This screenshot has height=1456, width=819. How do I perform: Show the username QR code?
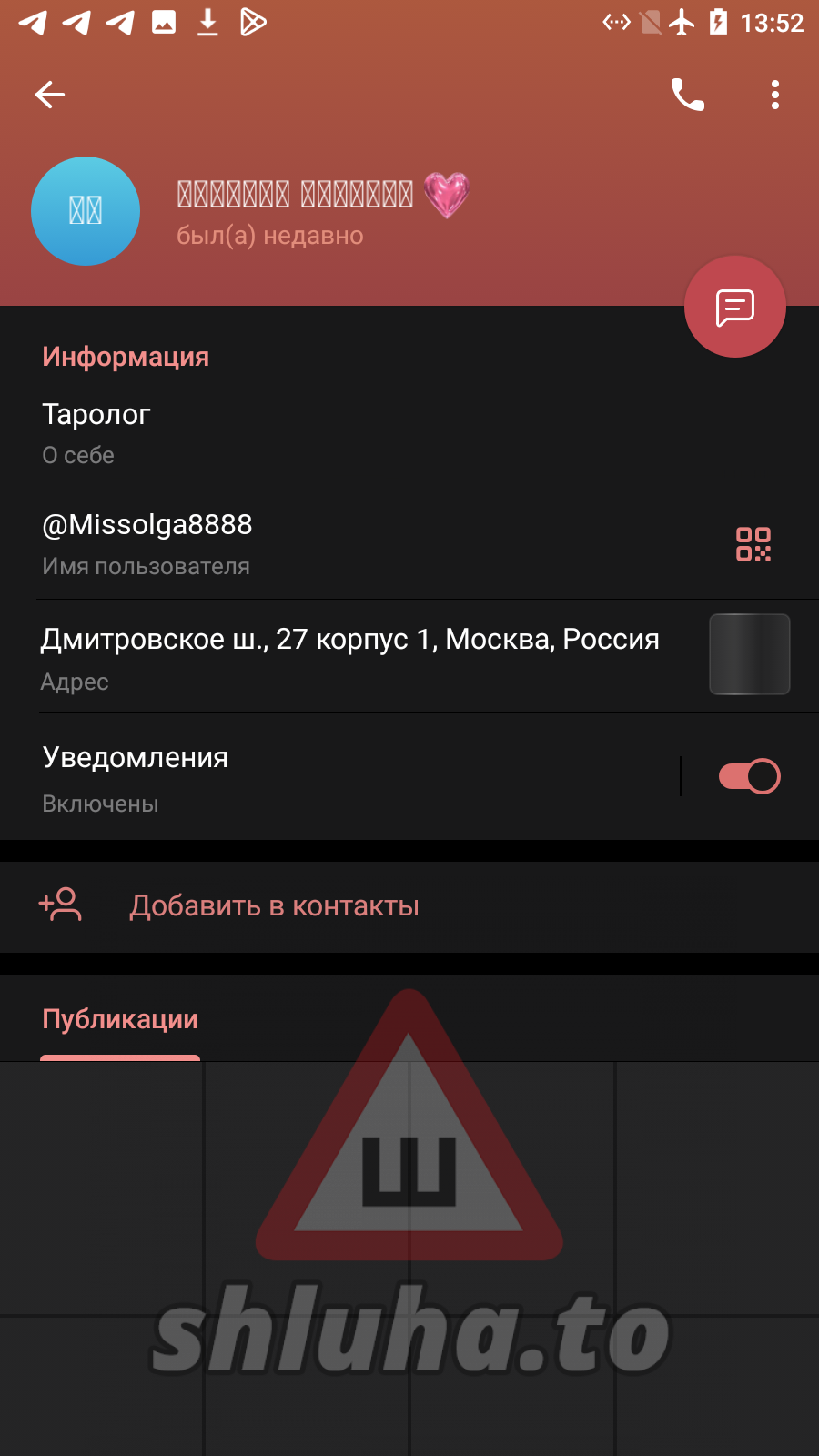(753, 544)
